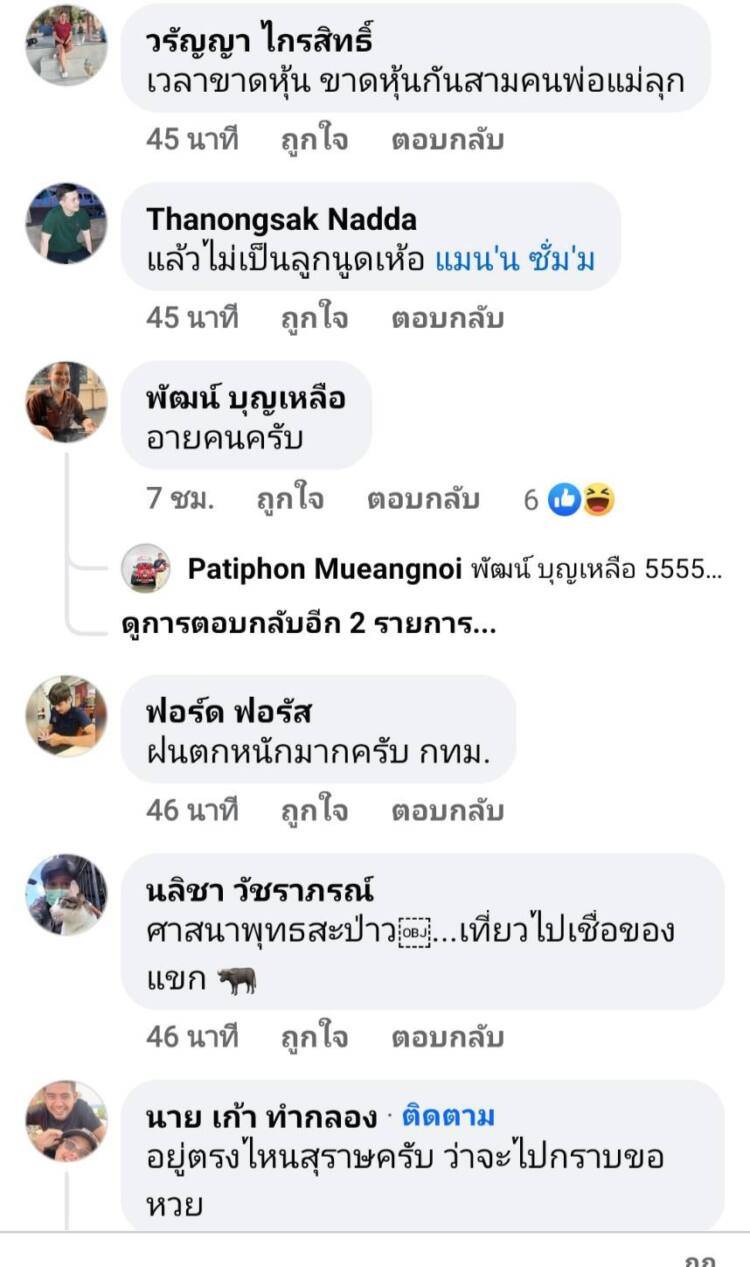Viewport: 750px width, 1267px height.
Task: Open the tagged profile แมนน ซั้มม
Action: 515,260
